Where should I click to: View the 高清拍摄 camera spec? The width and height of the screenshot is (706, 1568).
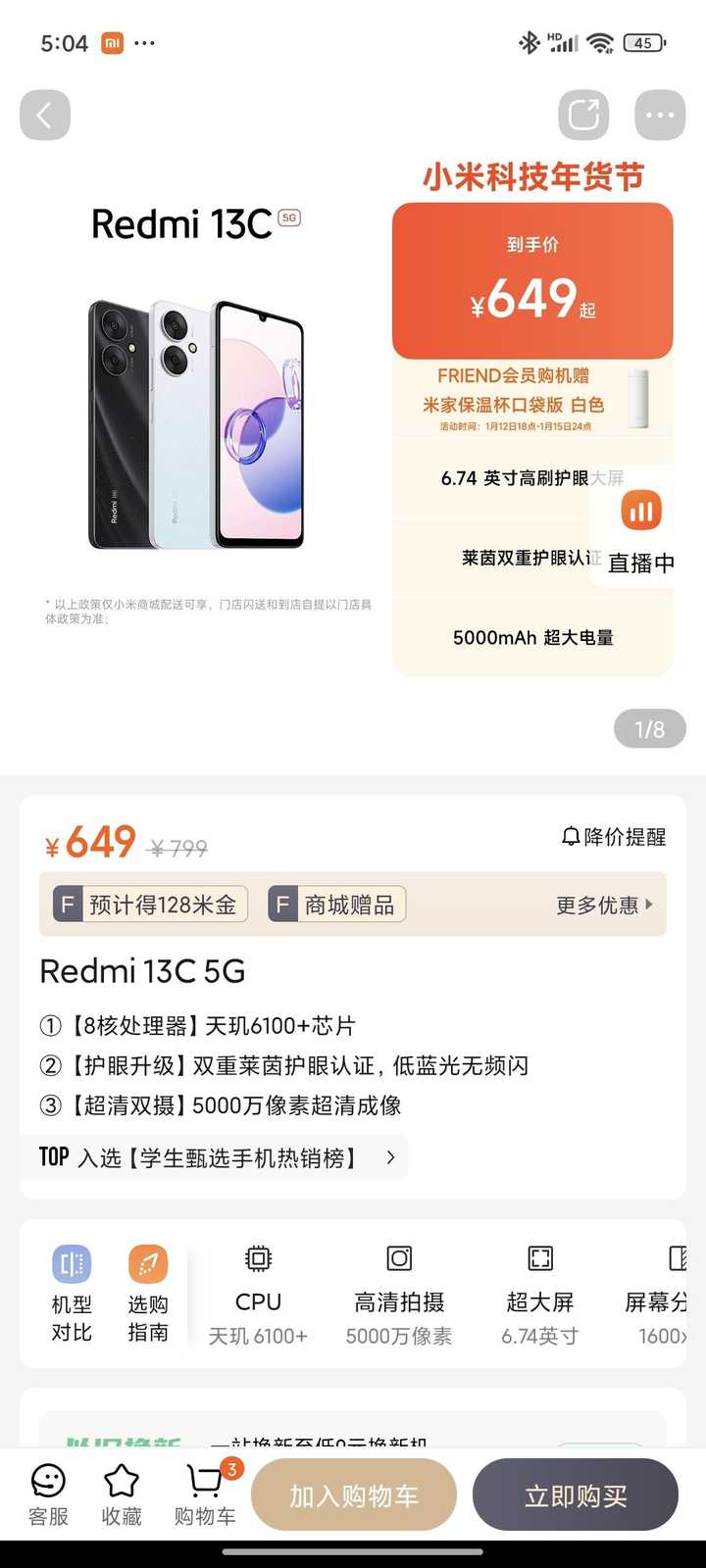399,1294
